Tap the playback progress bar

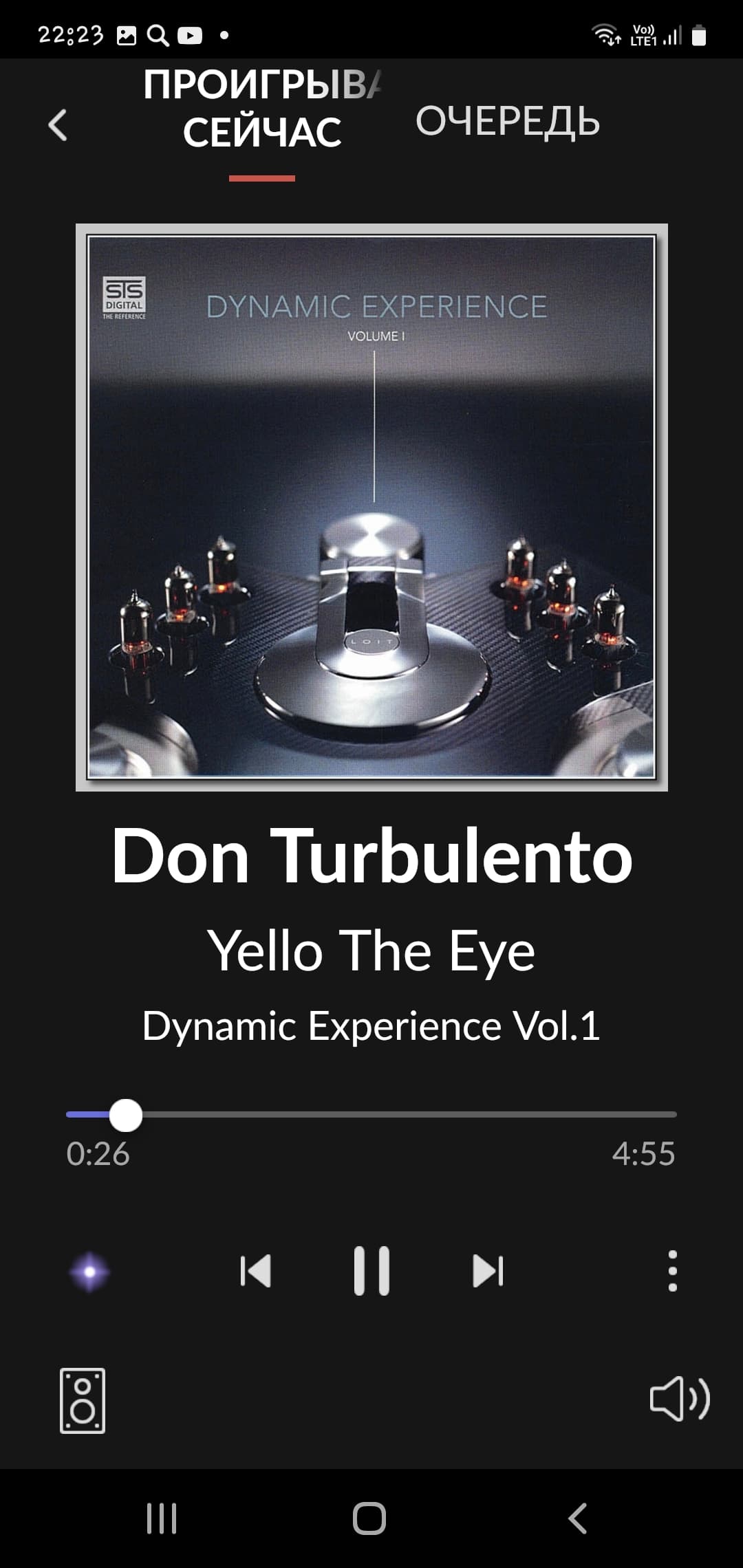[371, 1114]
